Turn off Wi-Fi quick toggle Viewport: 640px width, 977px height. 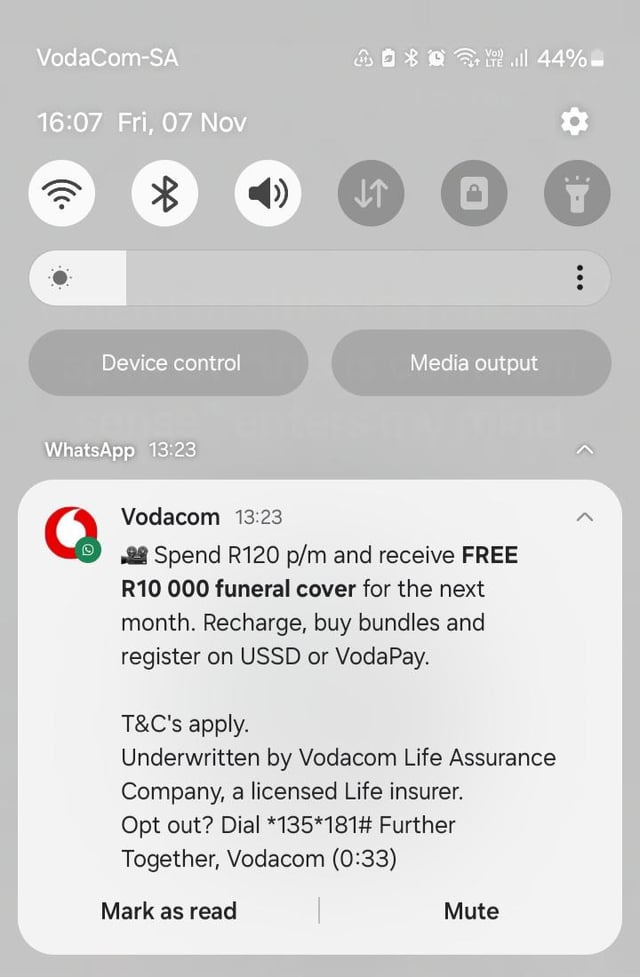pyautogui.click(x=62, y=193)
